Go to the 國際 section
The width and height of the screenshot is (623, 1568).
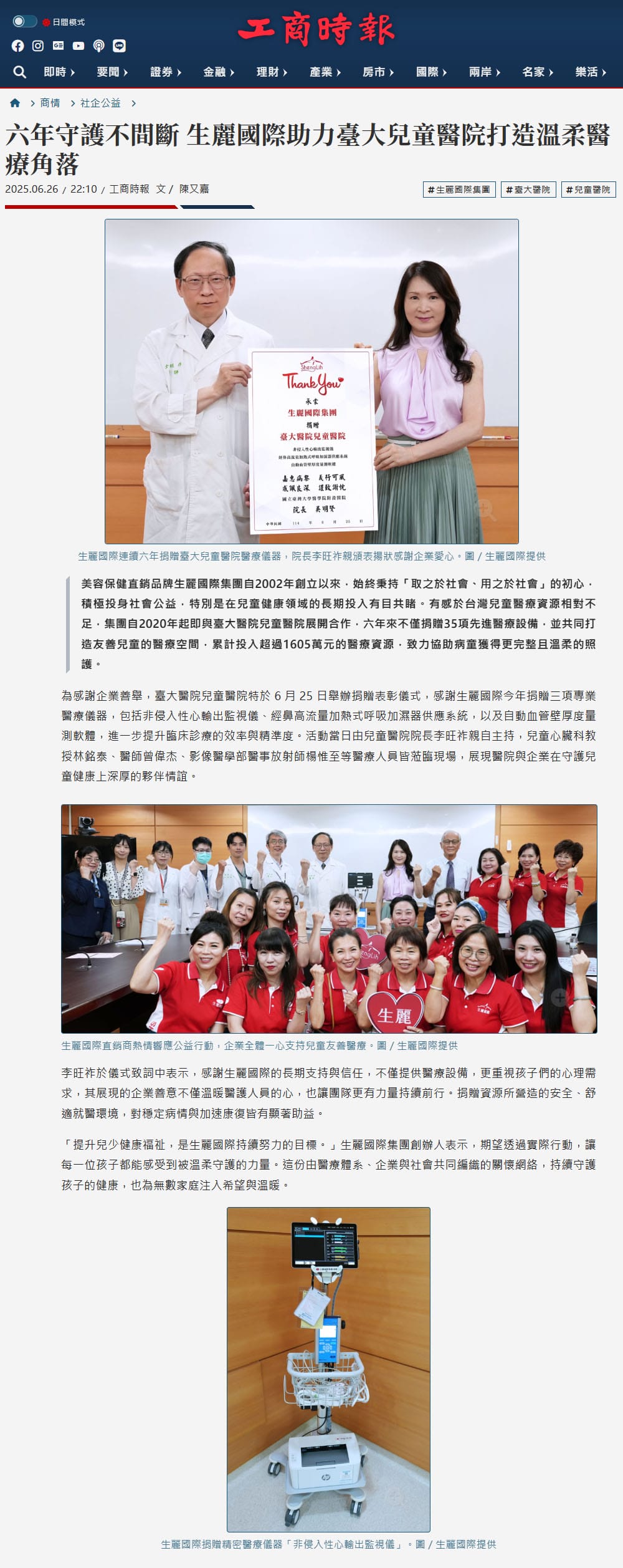(x=431, y=72)
